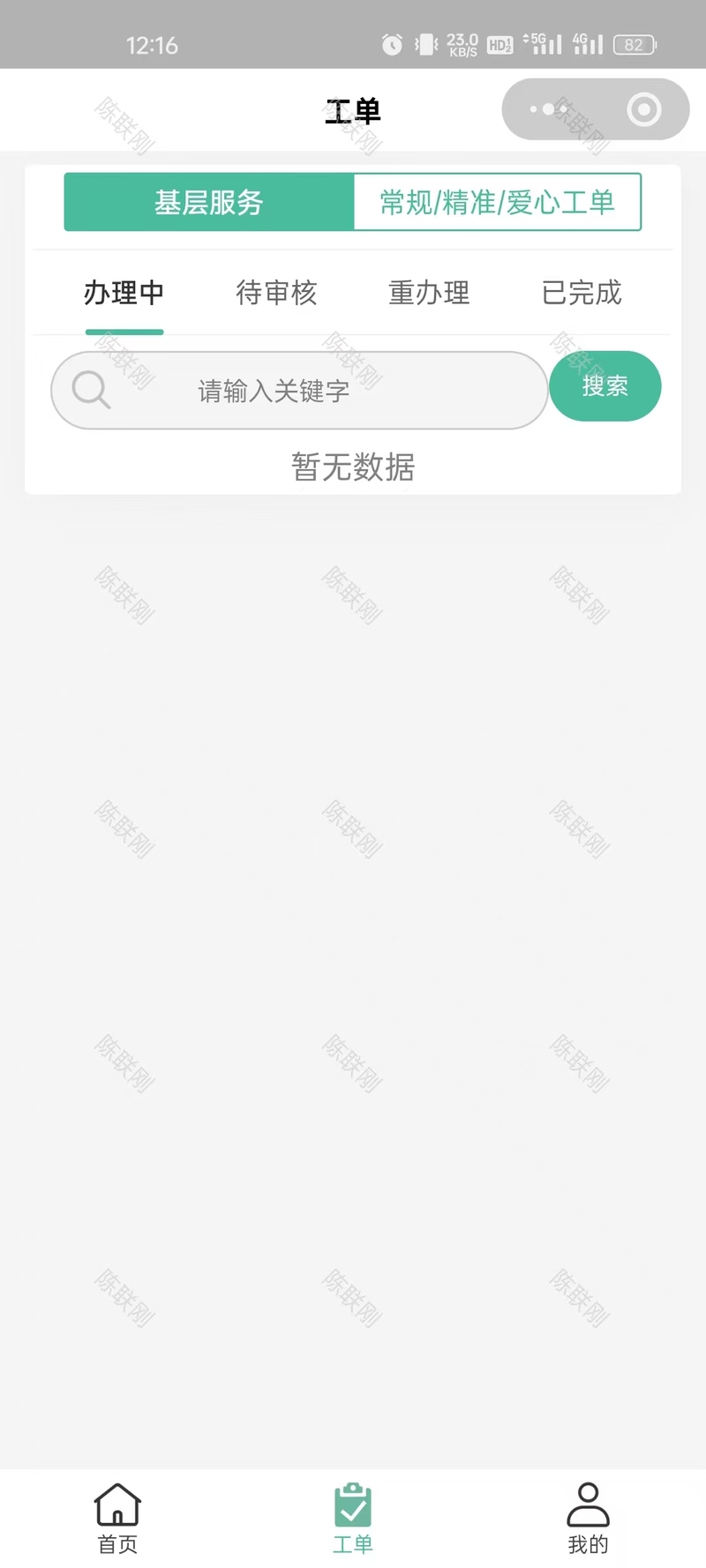Open the 已完成 tab

pos(582,293)
